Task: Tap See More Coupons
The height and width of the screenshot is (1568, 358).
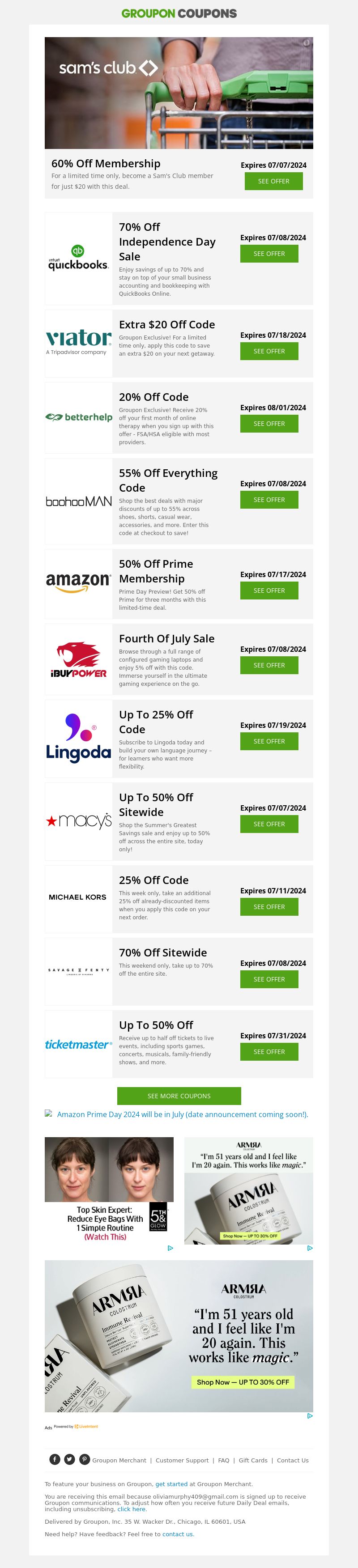Action: (x=179, y=1096)
